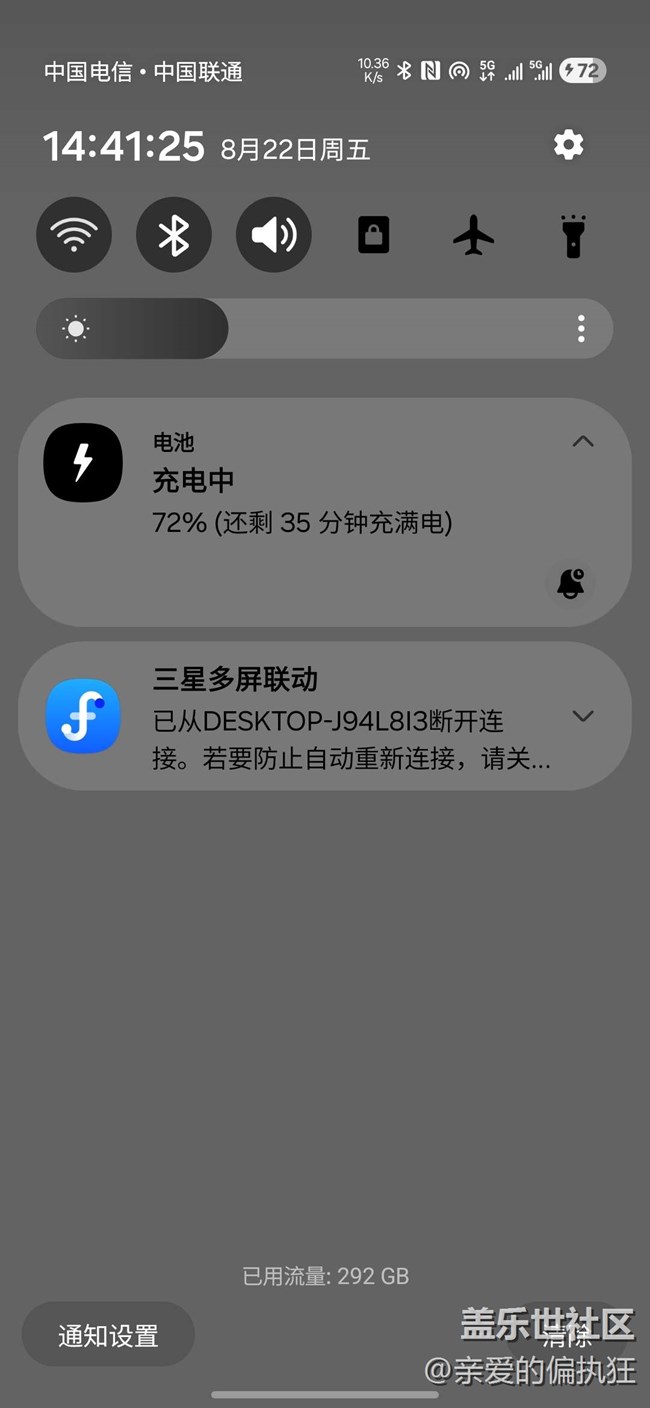650x1408 pixels.
Task: Clear all notifications with 清除
Action: (x=567, y=1335)
